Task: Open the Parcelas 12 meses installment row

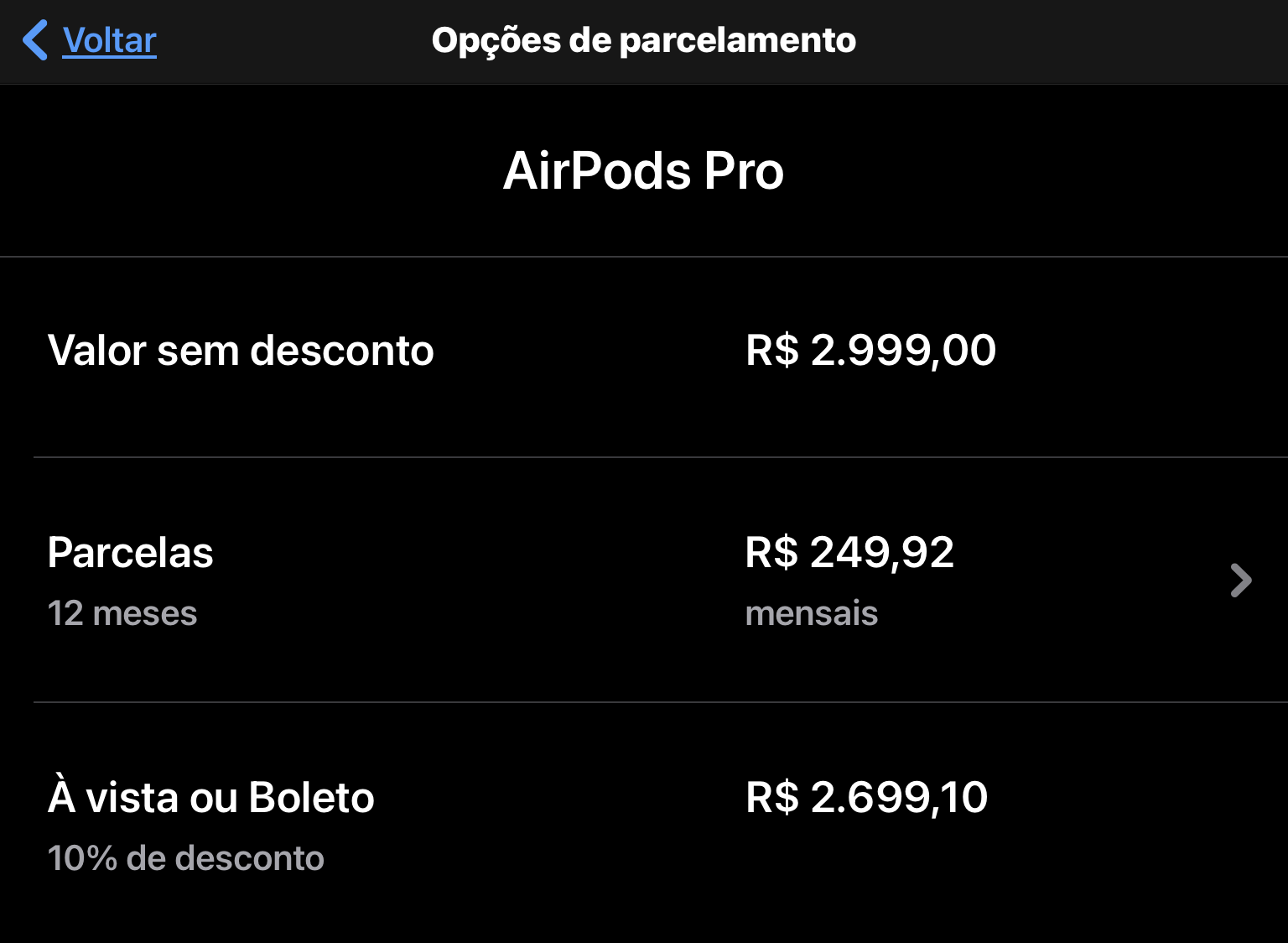Action: 644,580
